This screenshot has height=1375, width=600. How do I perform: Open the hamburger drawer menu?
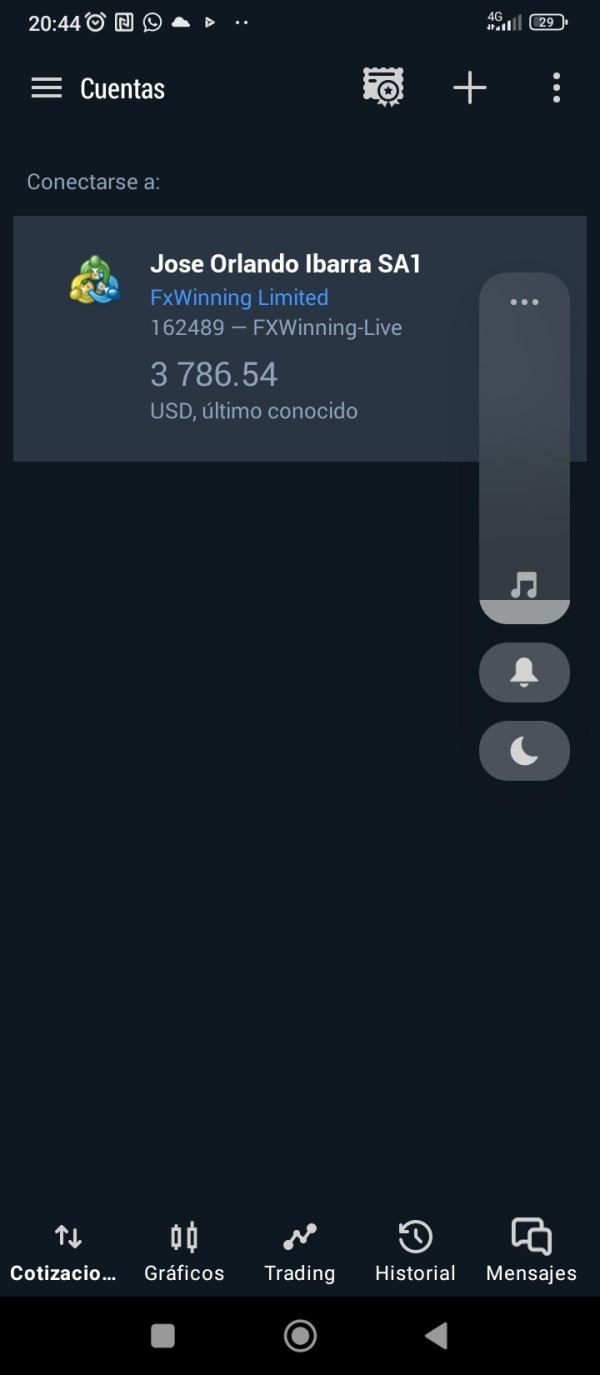tap(46, 88)
